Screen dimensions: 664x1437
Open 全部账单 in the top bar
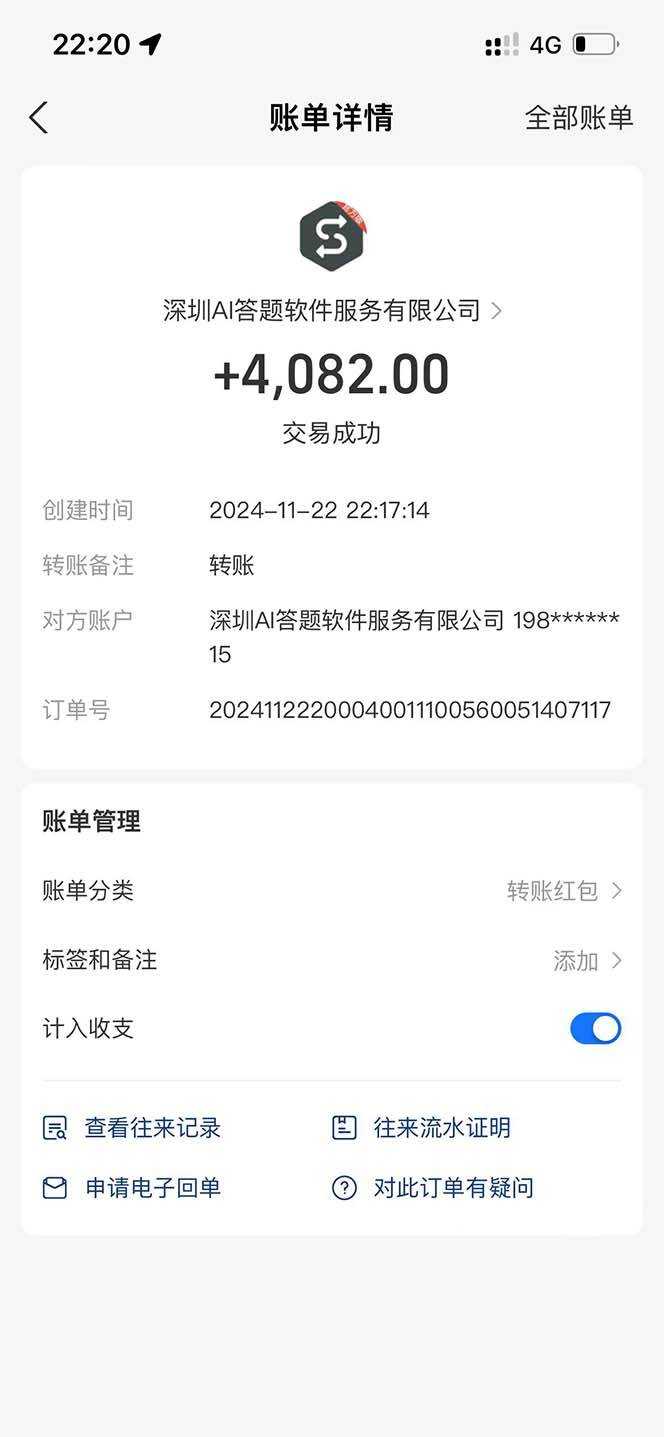pyautogui.click(x=579, y=118)
